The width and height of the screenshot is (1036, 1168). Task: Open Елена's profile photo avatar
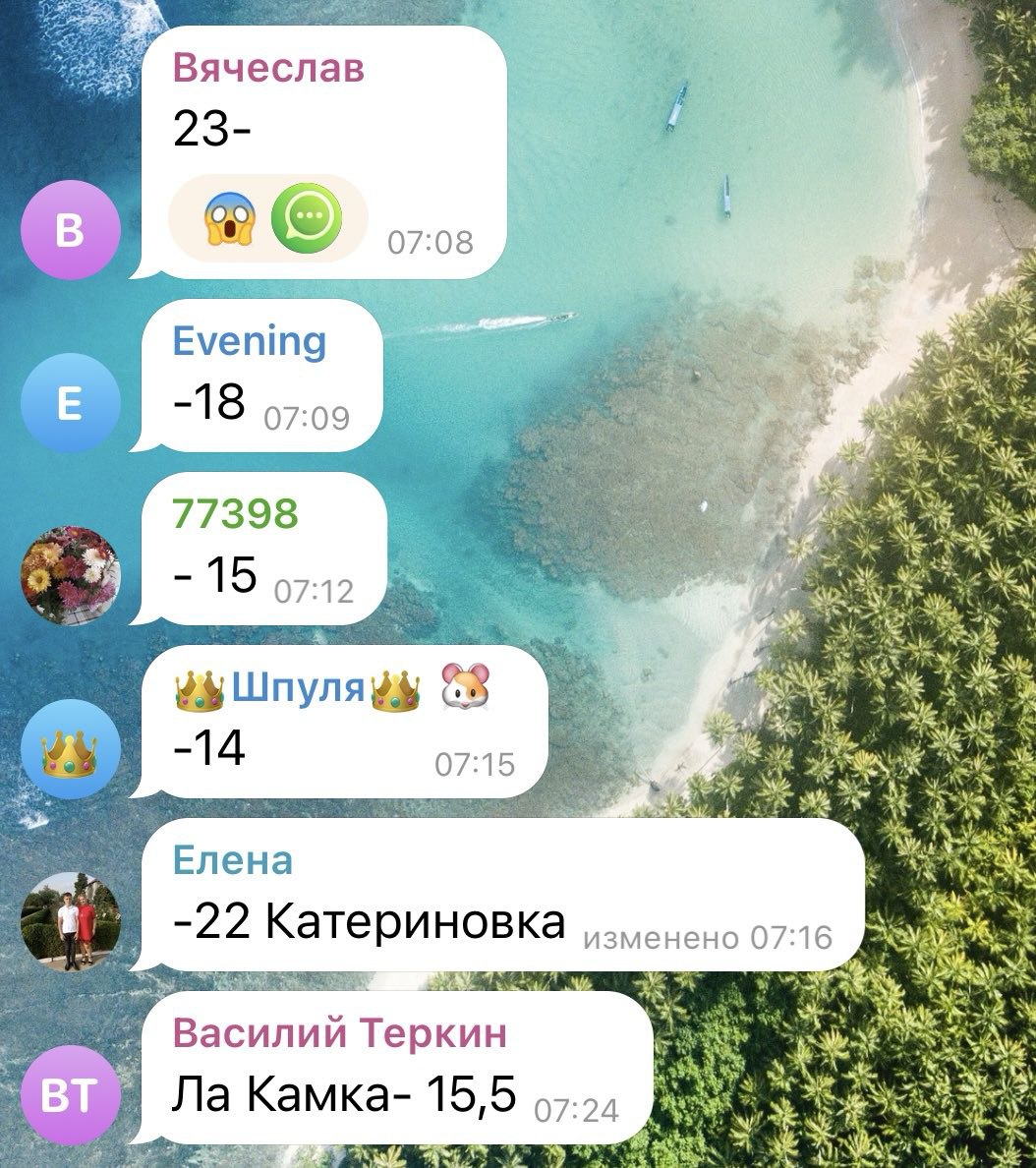70,921
